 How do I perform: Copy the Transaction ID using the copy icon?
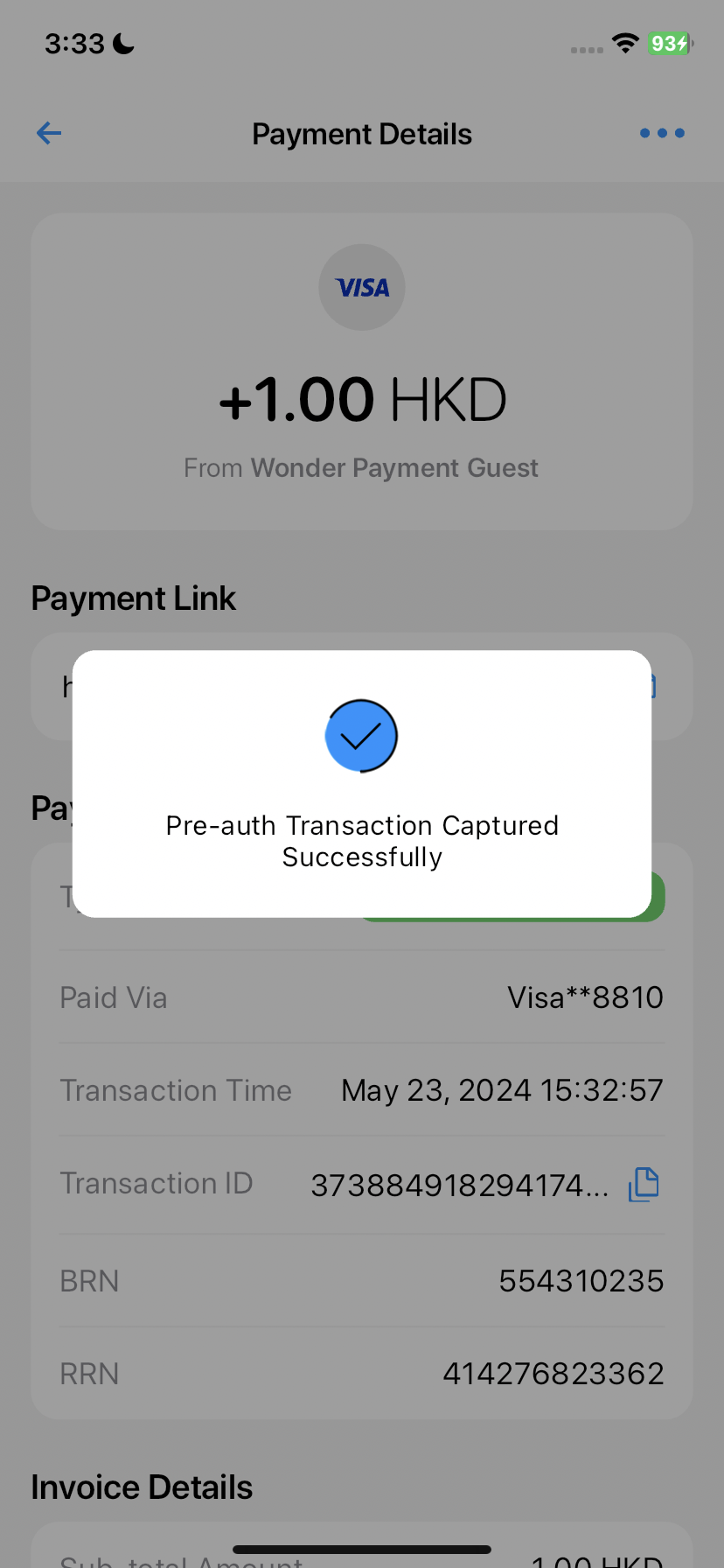(x=643, y=1183)
